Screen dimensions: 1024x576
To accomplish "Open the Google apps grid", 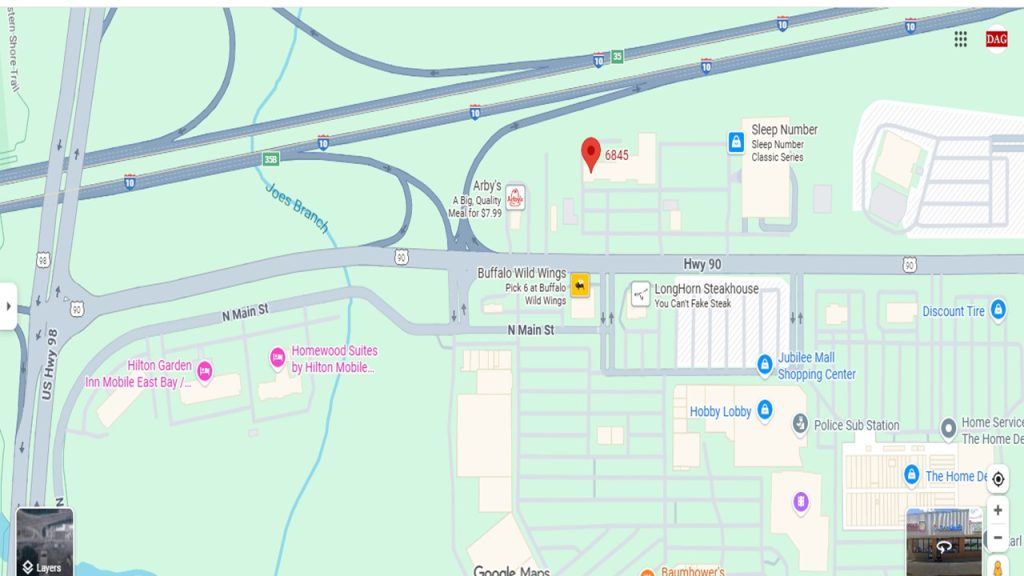I will click(960, 39).
